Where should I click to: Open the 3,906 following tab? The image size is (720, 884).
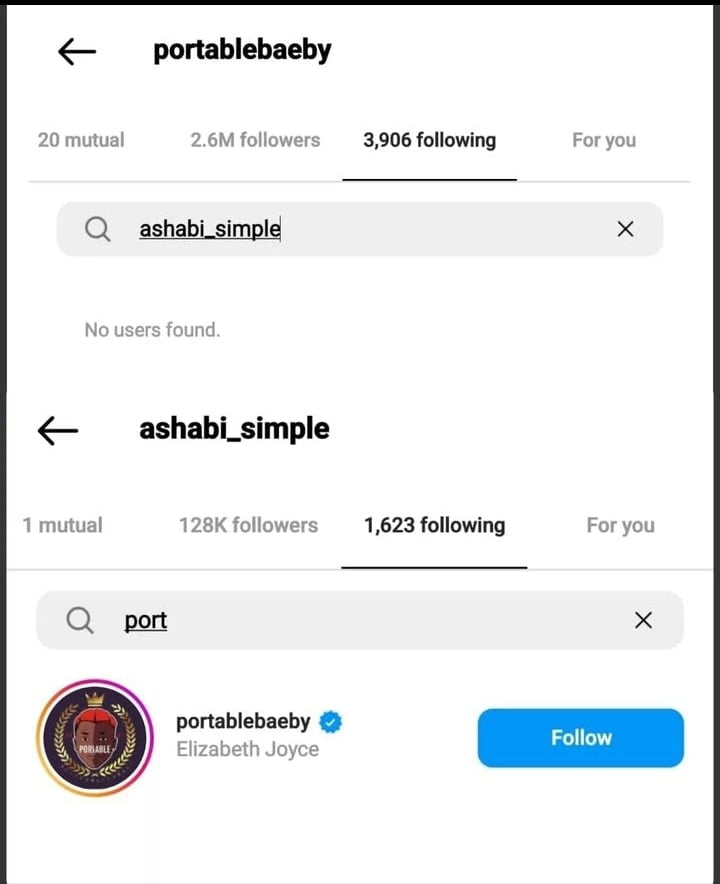coord(429,140)
